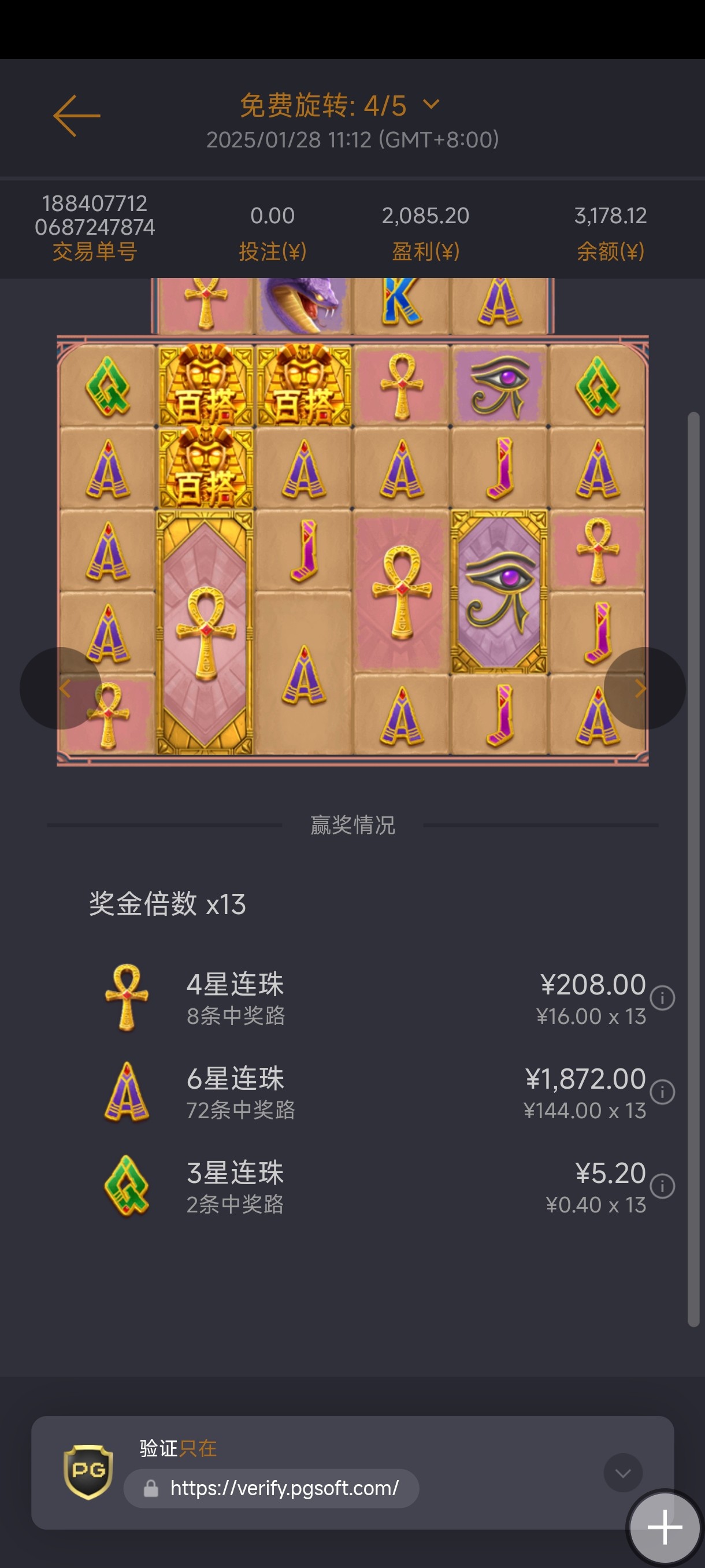Open info for the ¥208.00 ankh win
Viewport: 705px width, 1568px height.
662,998
